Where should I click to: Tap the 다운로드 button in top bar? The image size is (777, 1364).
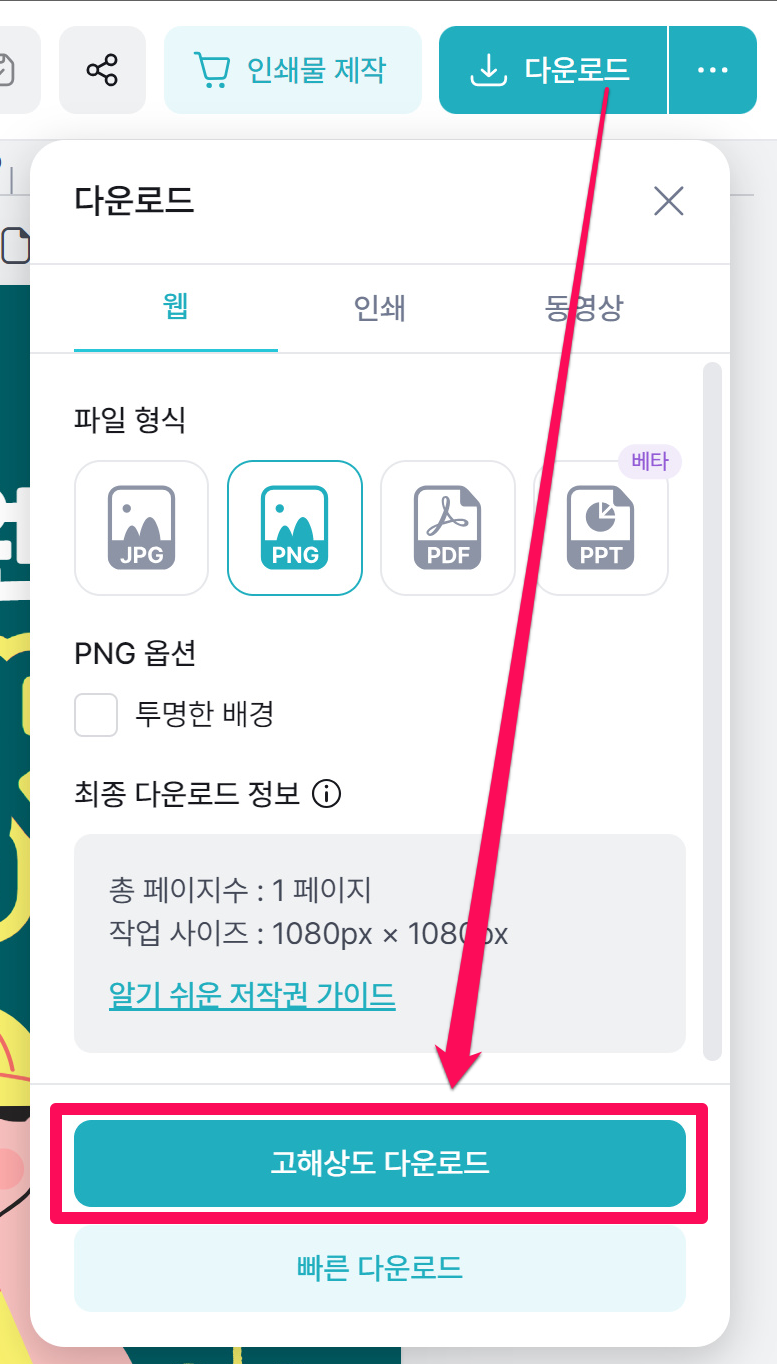(x=552, y=70)
